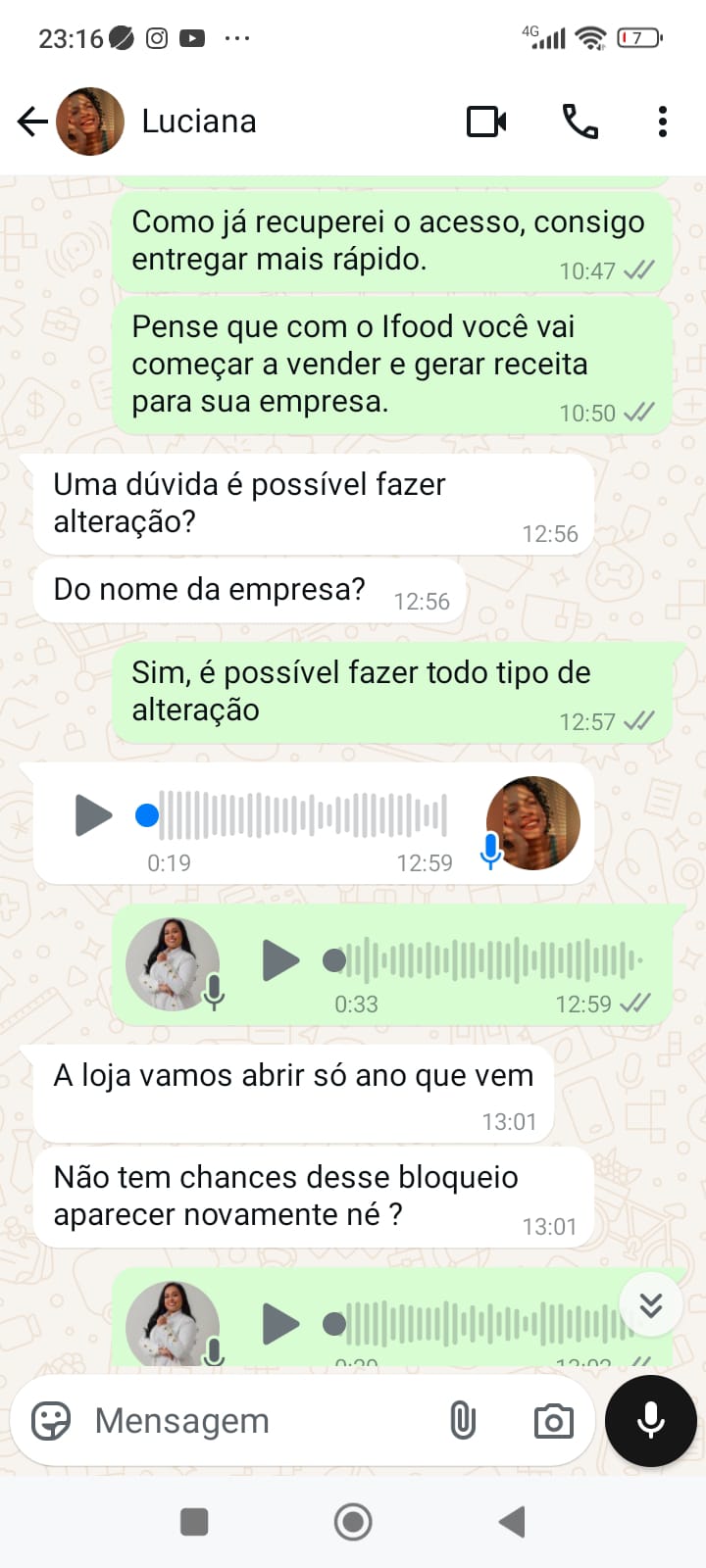Screen dimensions: 706x1568
Task: Tap Luciana's name to view contact info
Action: 199,121
